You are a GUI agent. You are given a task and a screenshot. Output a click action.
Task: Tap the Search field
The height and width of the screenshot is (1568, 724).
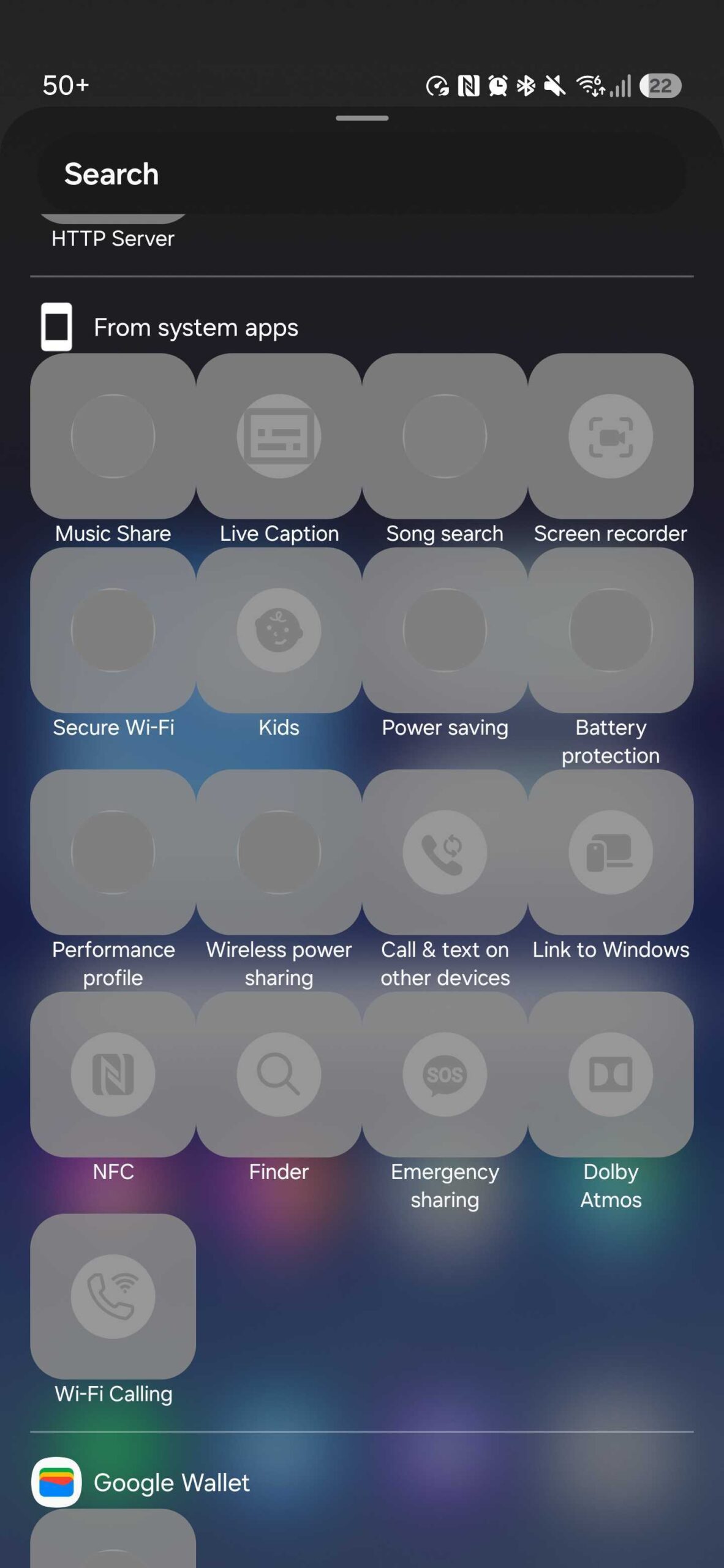click(361, 174)
